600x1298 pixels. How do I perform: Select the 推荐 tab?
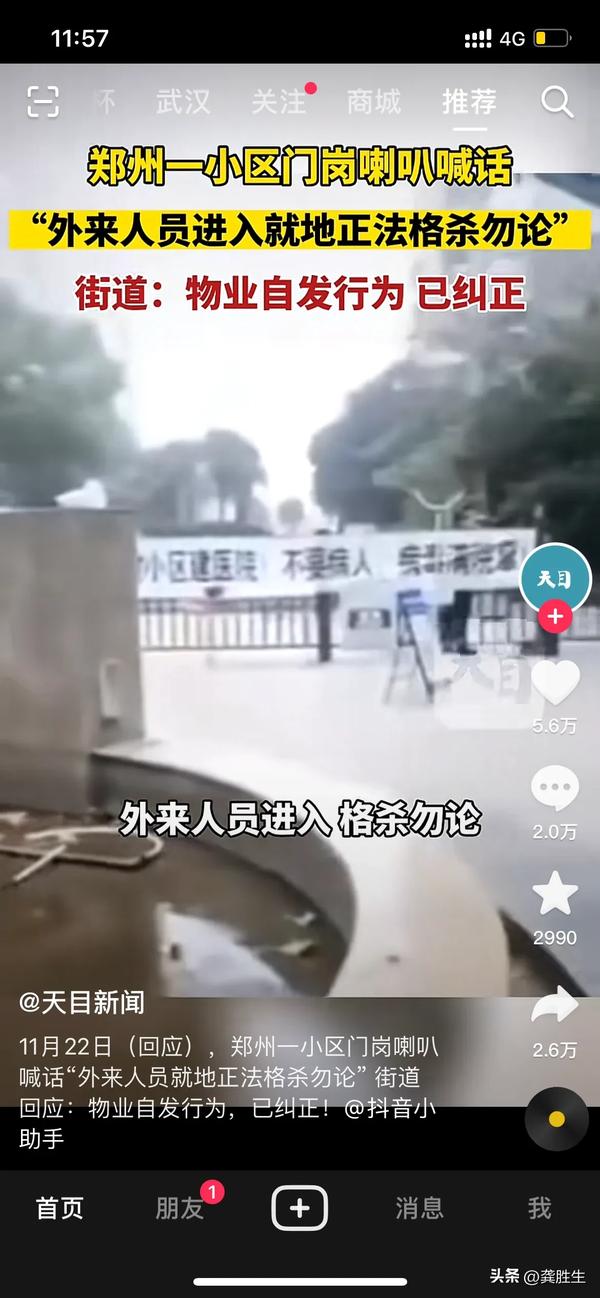coord(470,101)
